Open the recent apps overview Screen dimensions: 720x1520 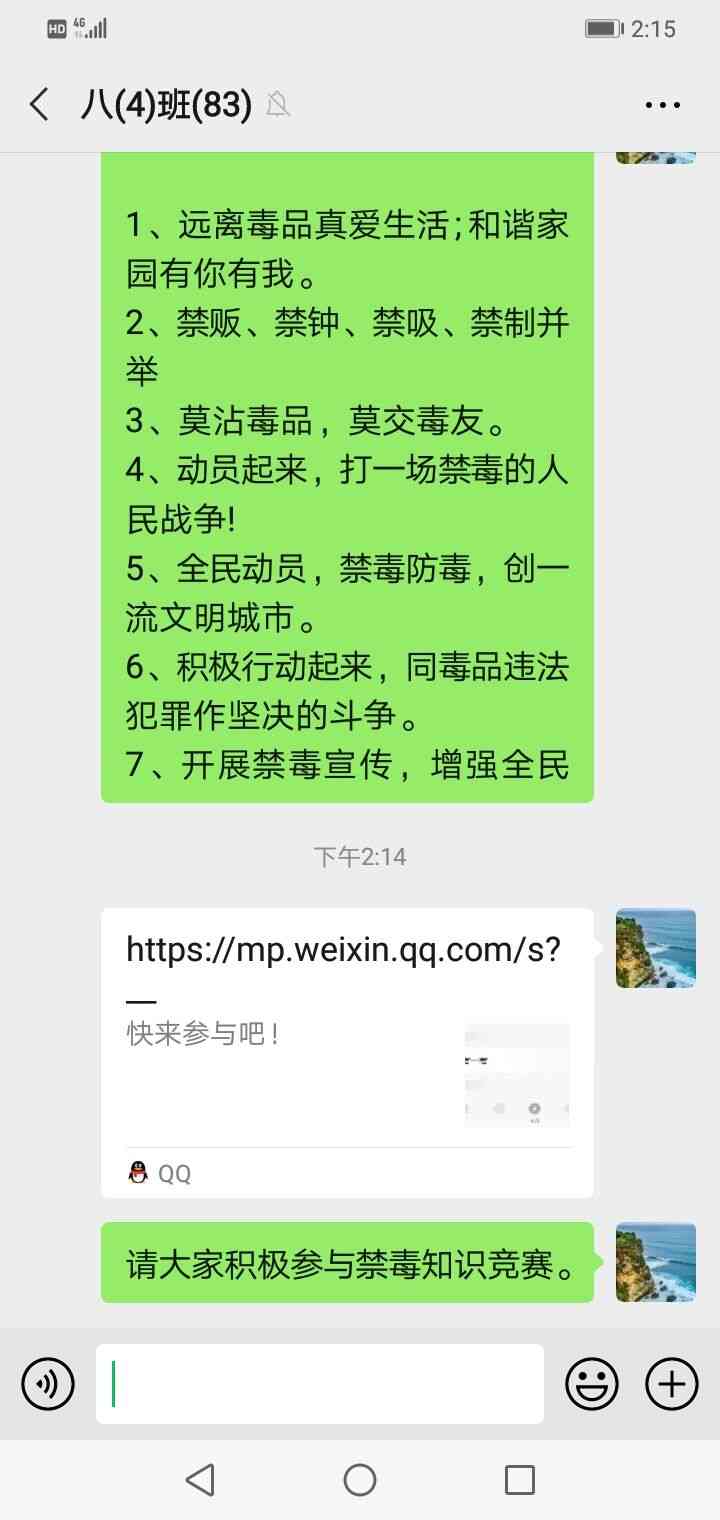[519, 1480]
